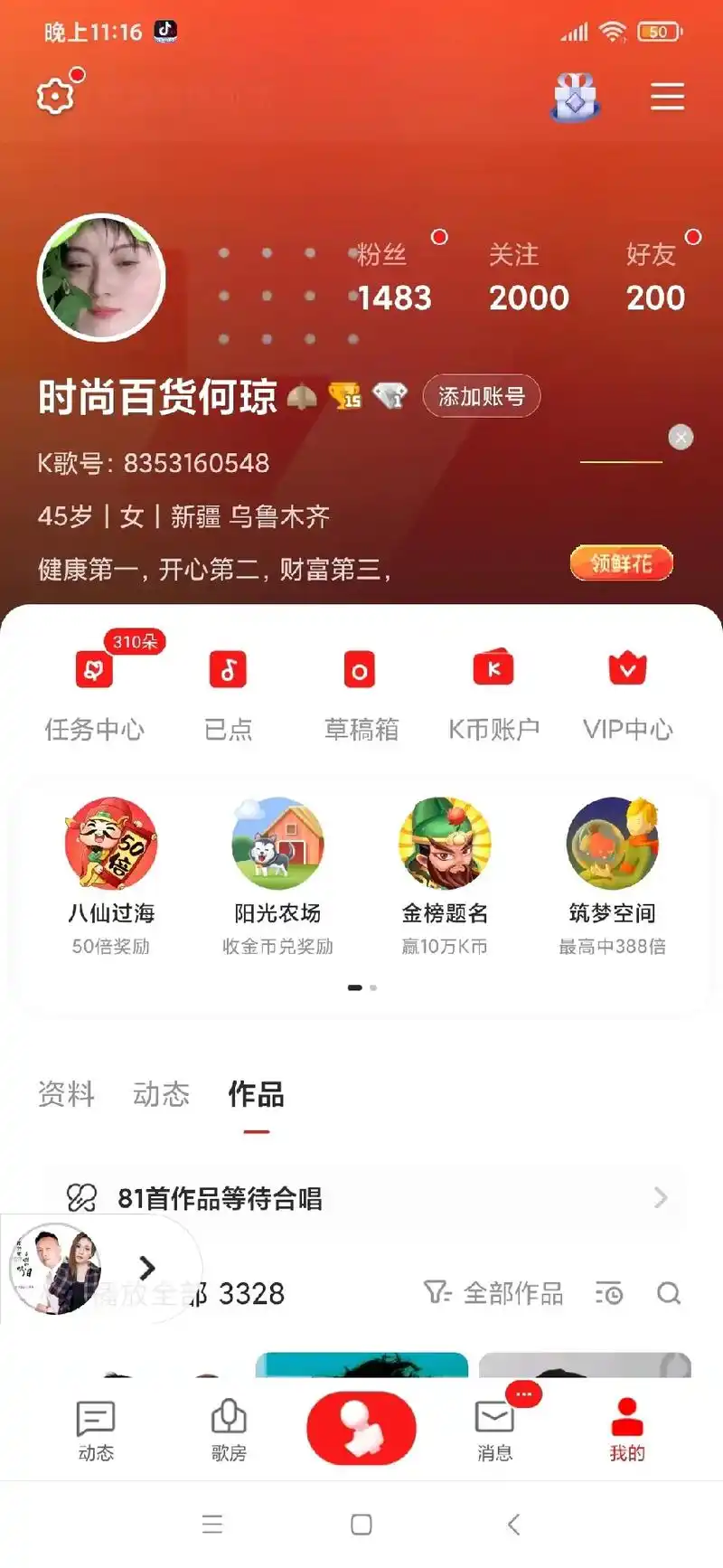Screen dimensions: 723x1568
Task: Tap the 添加账号 button
Action: coord(481,396)
